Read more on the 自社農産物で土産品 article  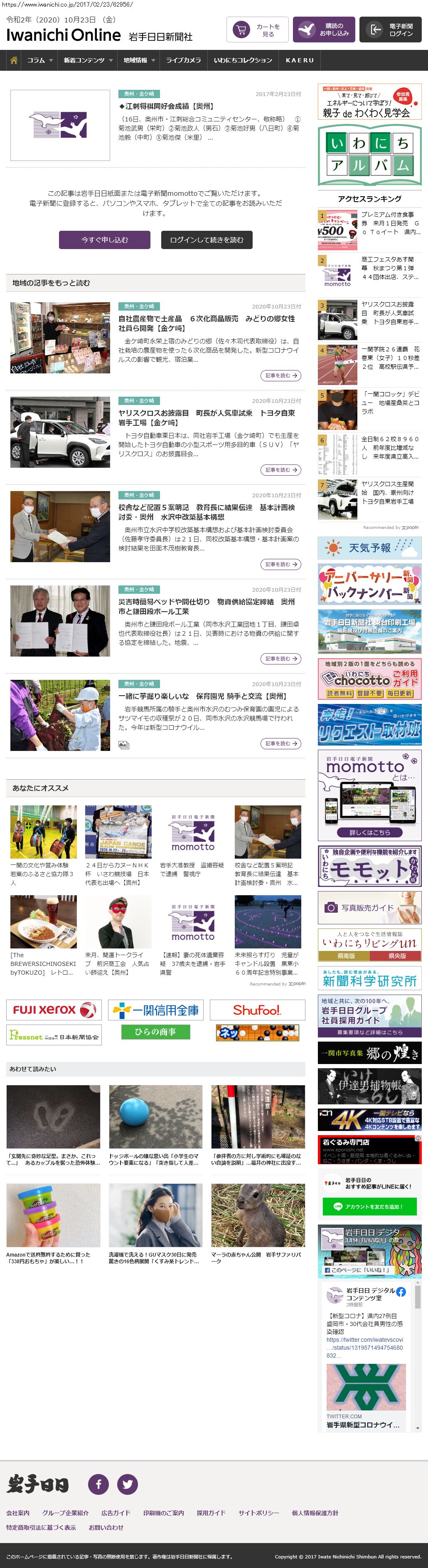[x=280, y=375]
